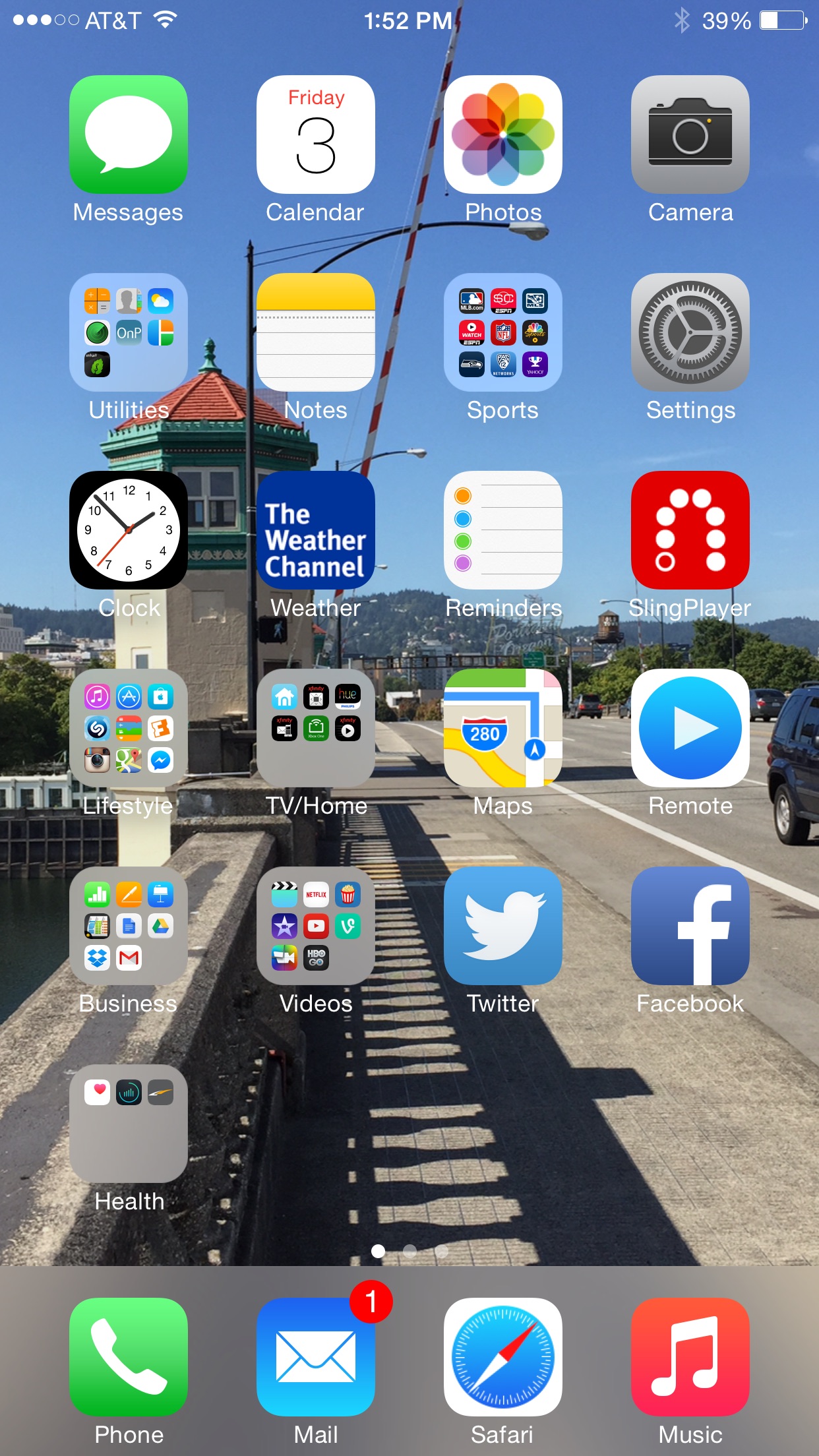Open the Lifestyle folder

point(129,728)
